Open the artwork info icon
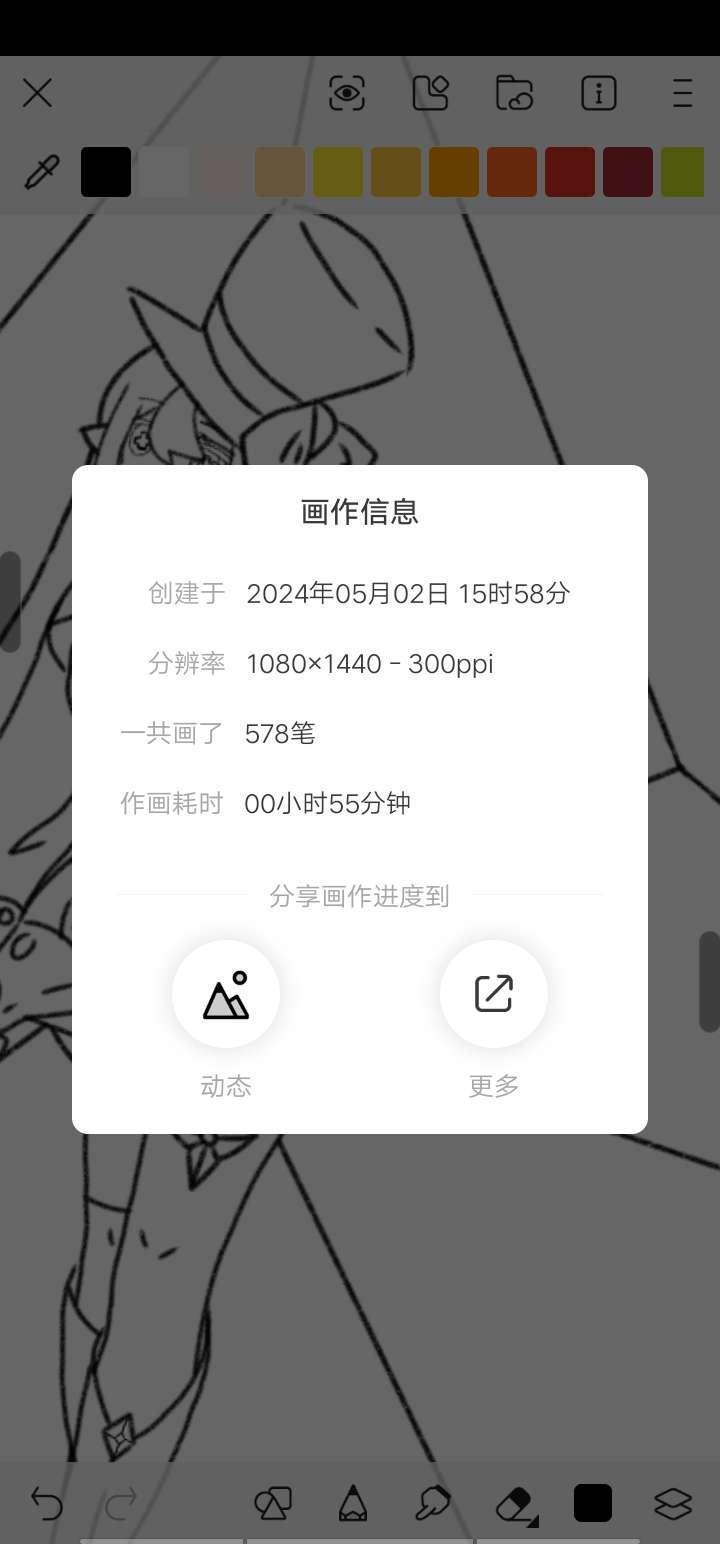The width and height of the screenshot is (720, 1544). [599, 94]
